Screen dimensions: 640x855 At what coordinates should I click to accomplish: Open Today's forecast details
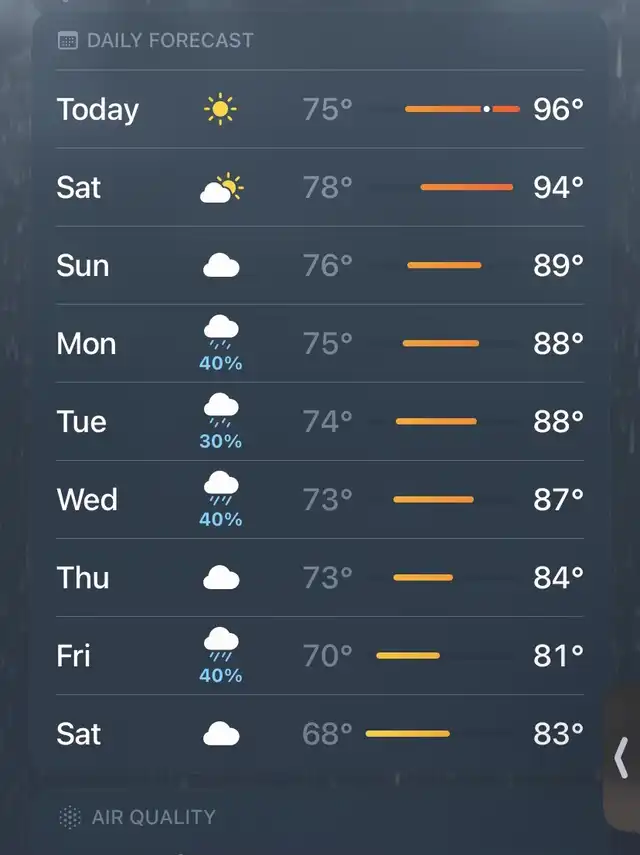click(320, 109)
